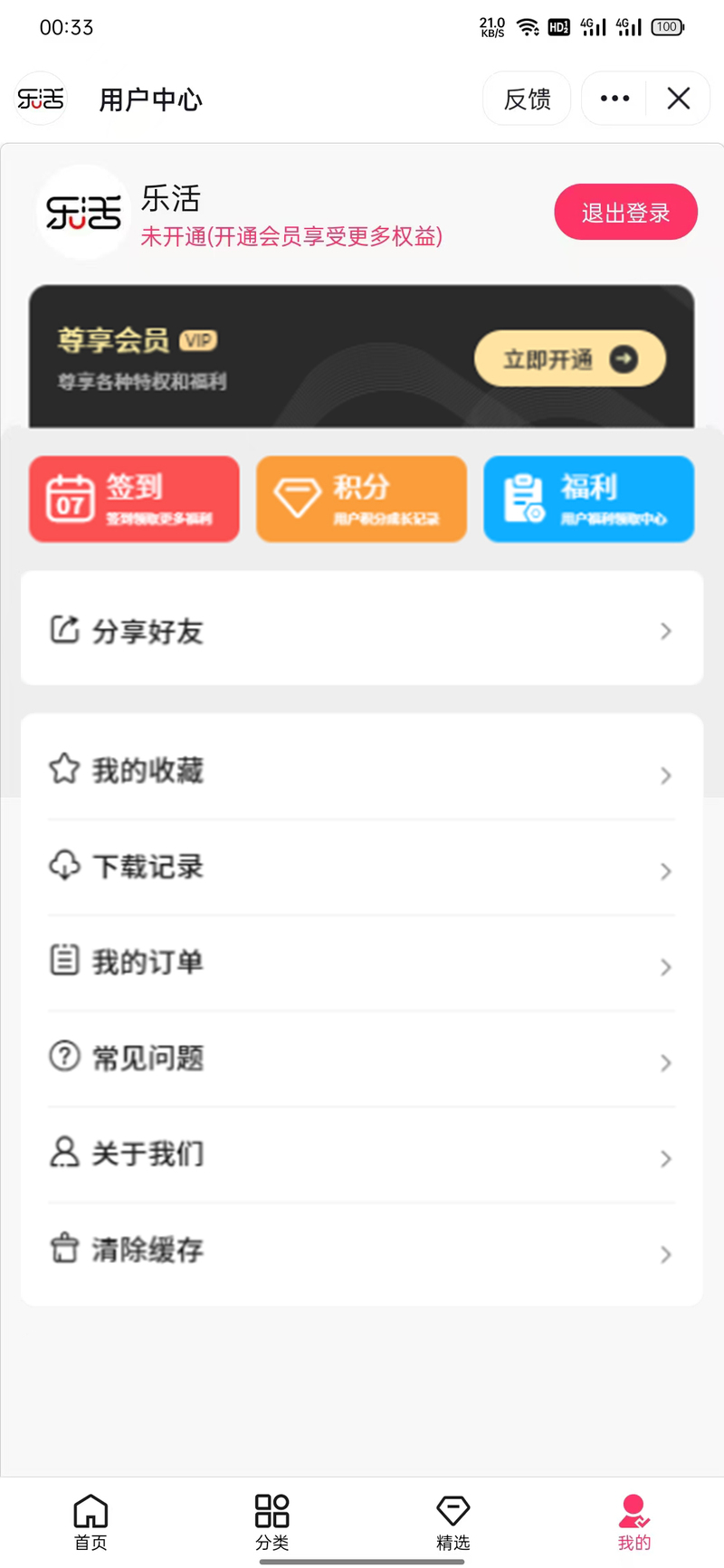Select the 我的 tab
Viewport: 724px width, 1568px height.
(633, 1522)
